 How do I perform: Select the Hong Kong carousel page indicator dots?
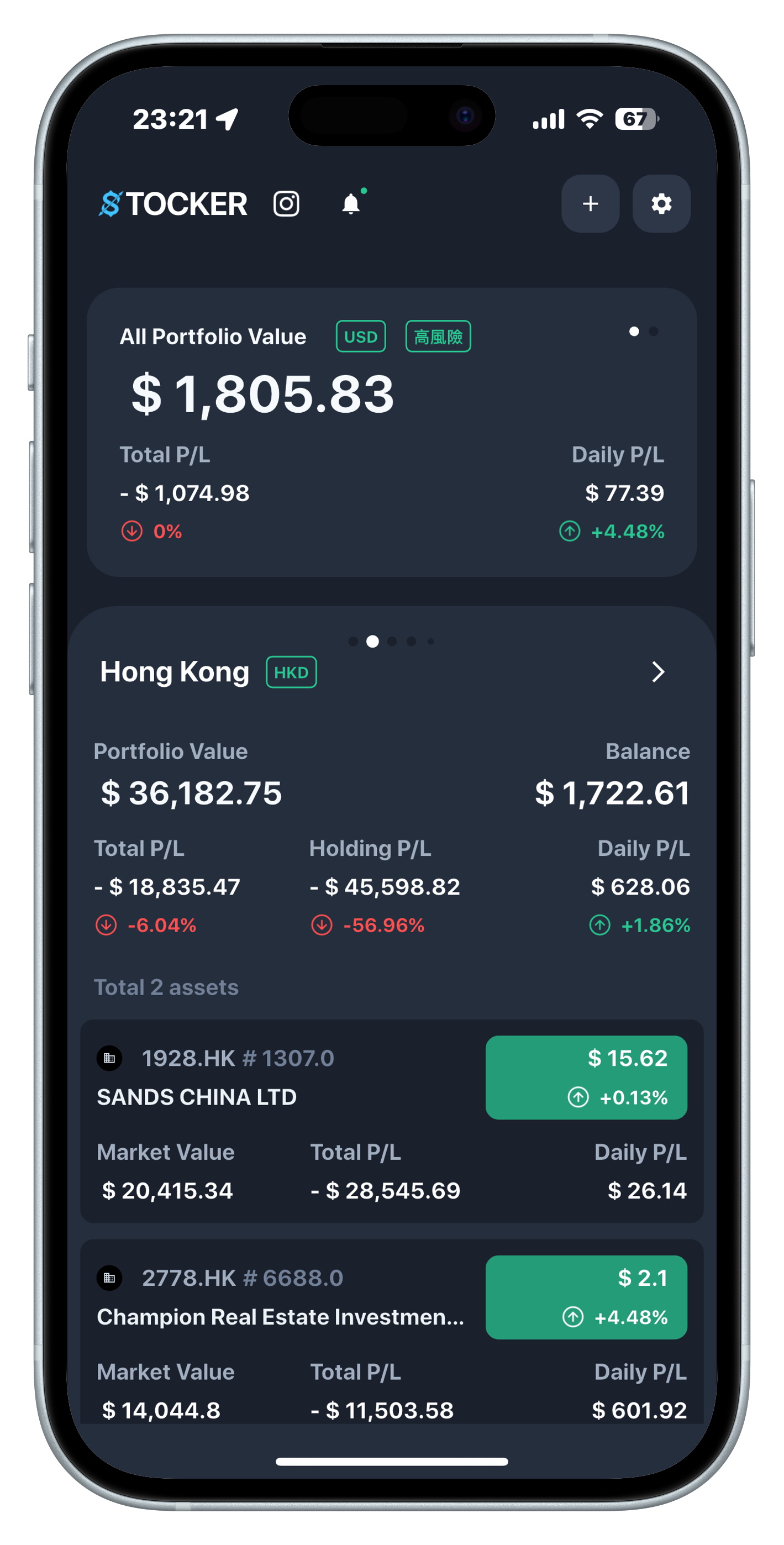point(391,641)
